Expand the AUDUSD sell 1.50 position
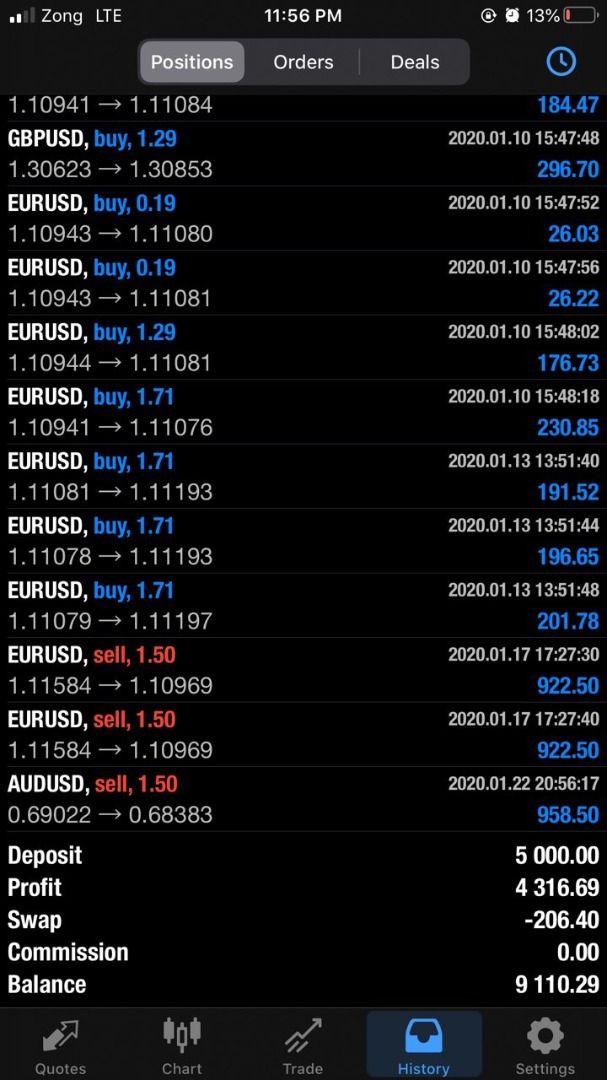The image size is (607, 1080). pos(303,799)
